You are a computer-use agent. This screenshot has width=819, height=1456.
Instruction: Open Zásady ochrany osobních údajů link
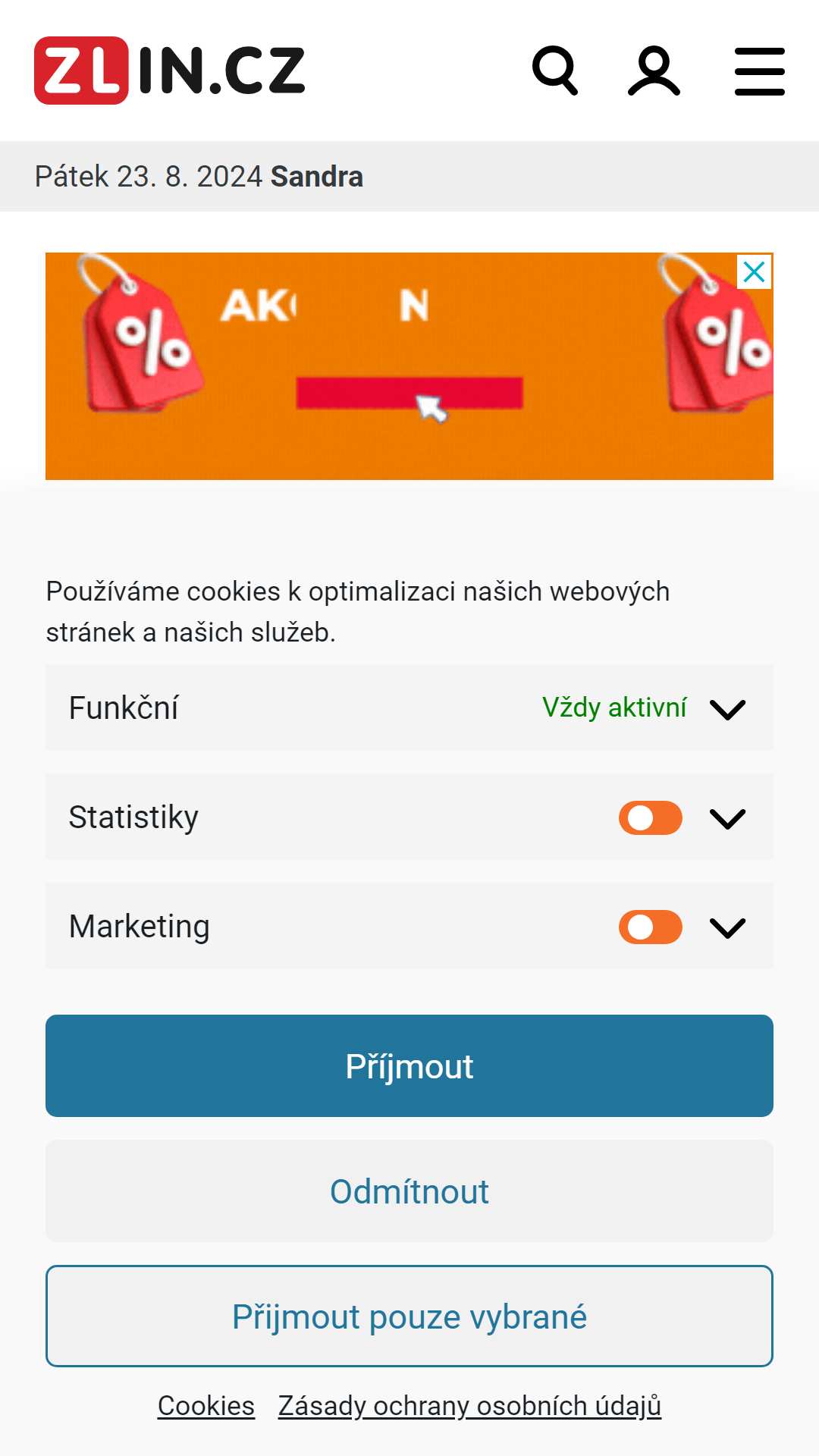pos(469,1406)
